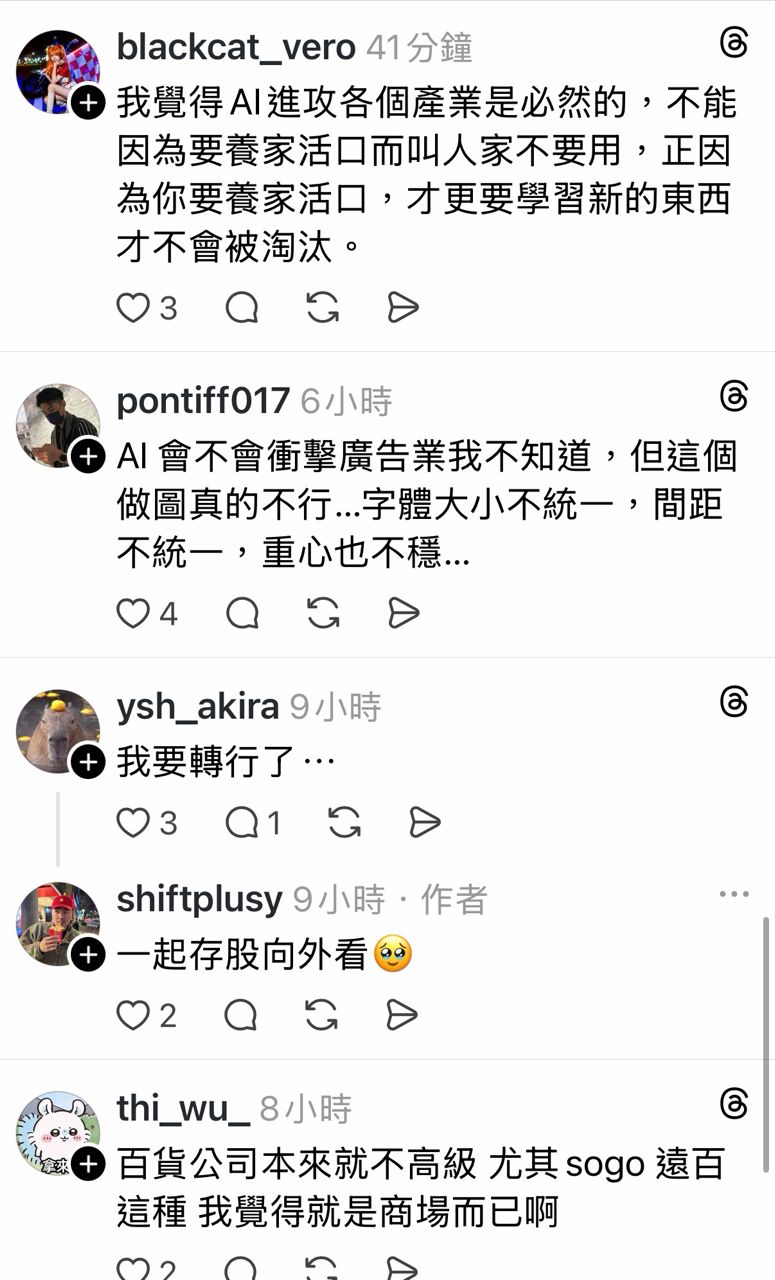Share blackcat_vero's comment via send icon
This screenshot has width=775, height=1280.
[402, 307]
